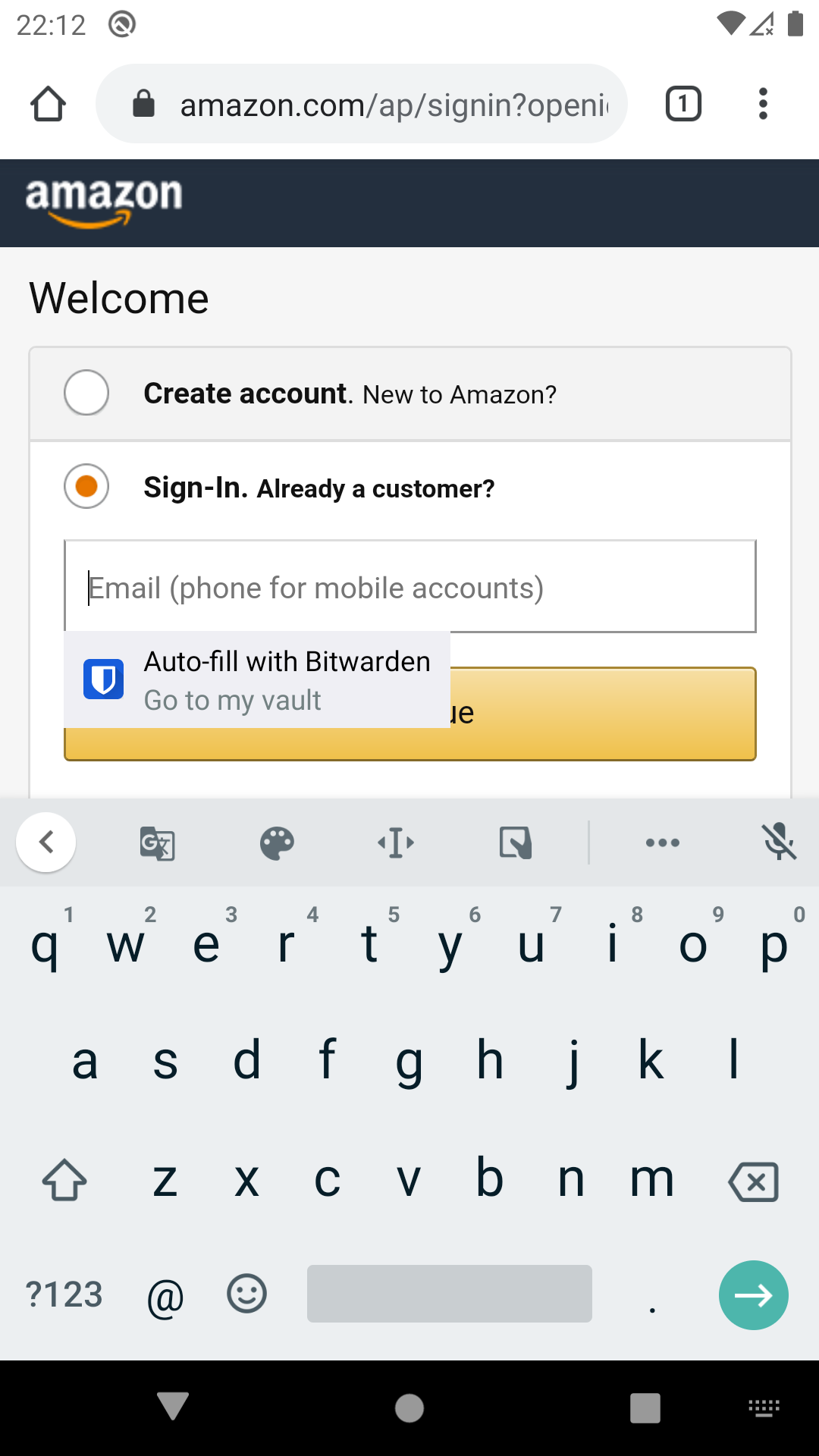Select the Sign-In radio option
The height and width of the screenshot is (1456, 819).
[86, 486]
